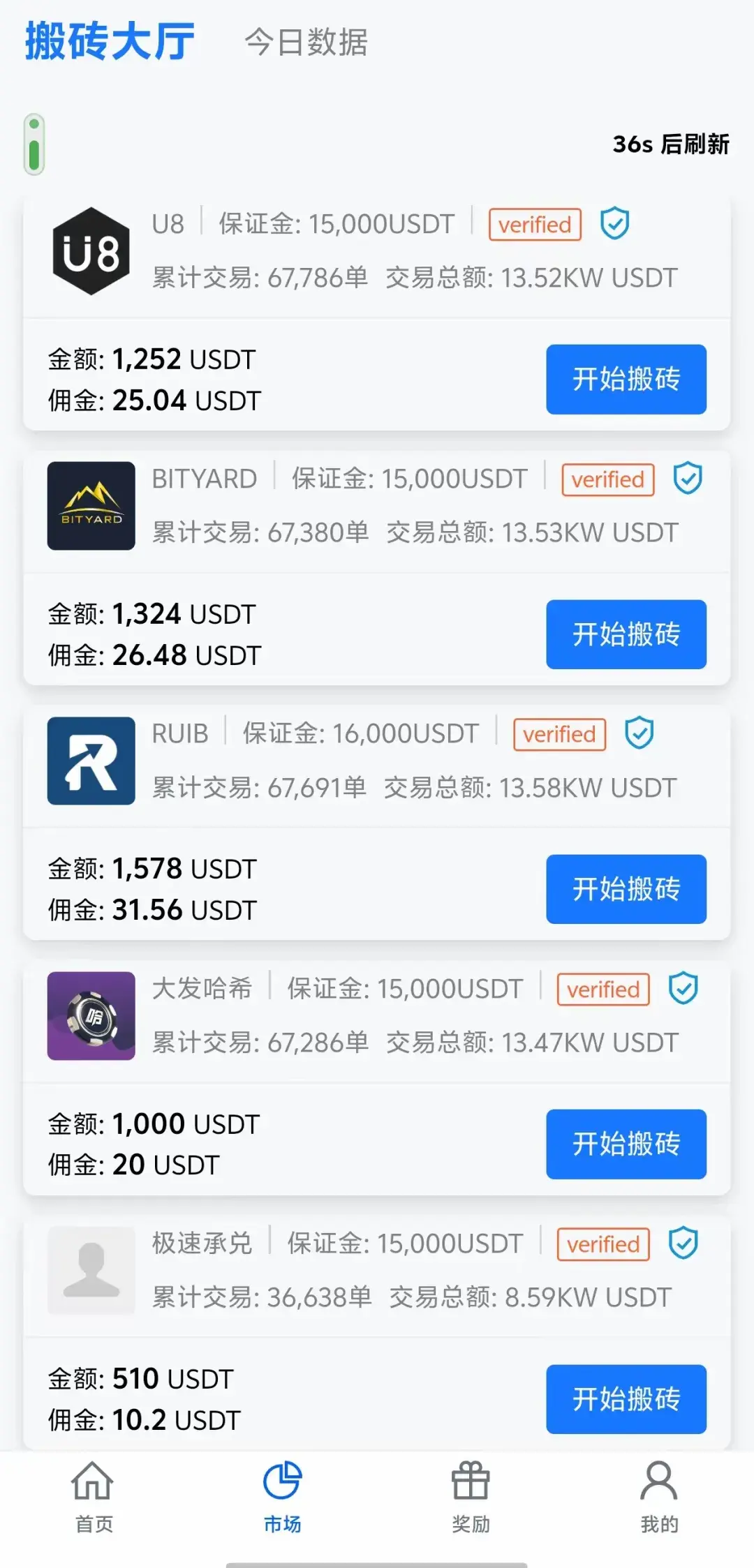Screen dimensions: 754x1568
Task: Open the U8 exchange logo
Action: pyautogui.click(x=90, y=251)
